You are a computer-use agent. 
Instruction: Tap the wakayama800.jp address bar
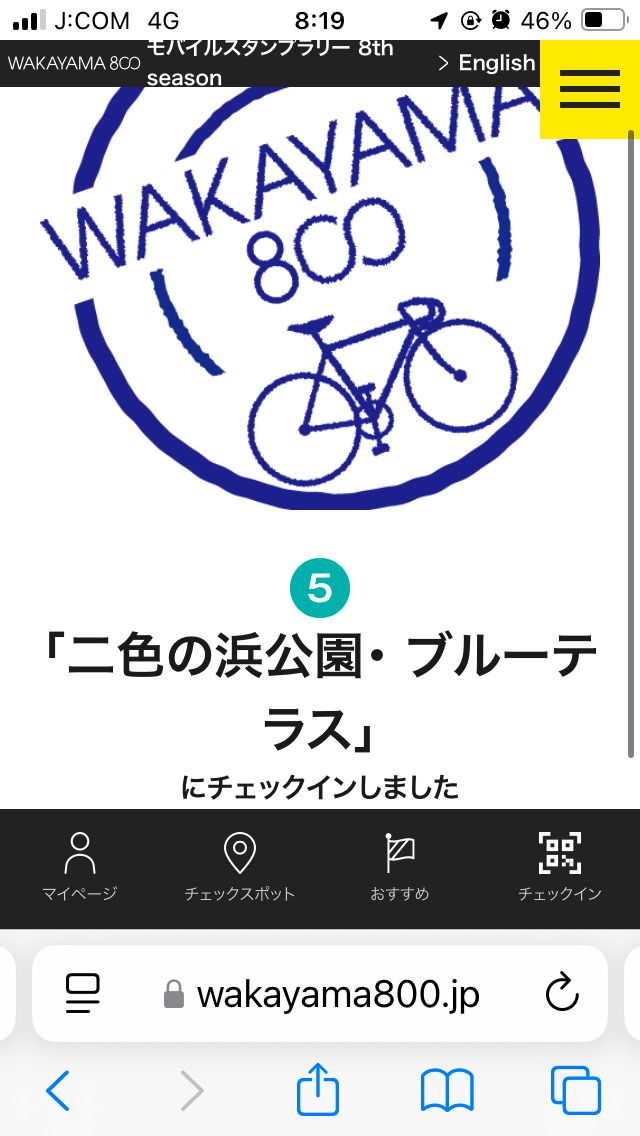click(322, 994)
